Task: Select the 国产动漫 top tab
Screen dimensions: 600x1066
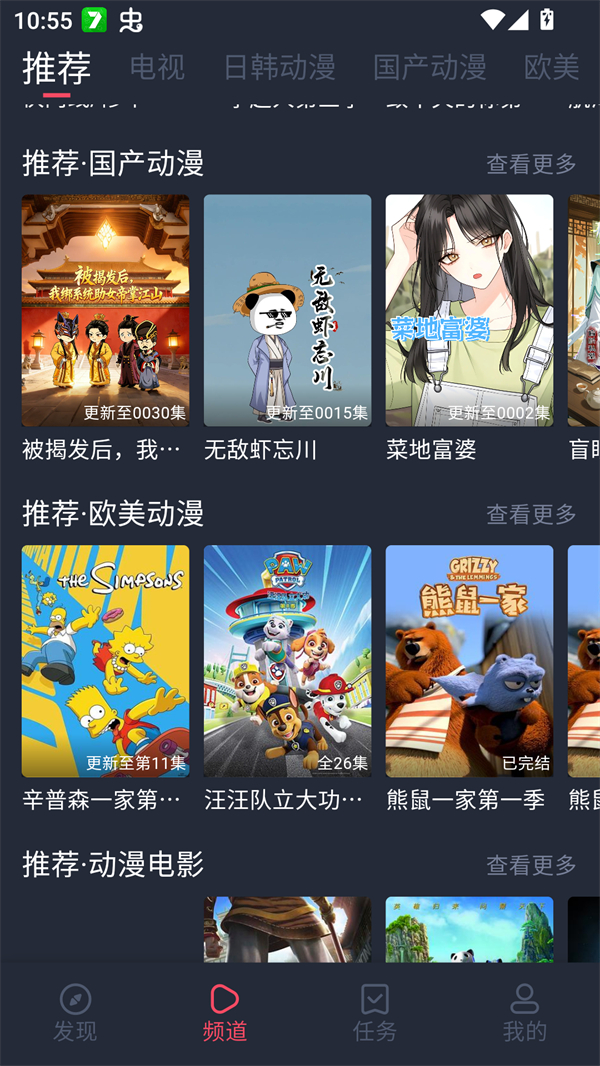Action: pyautogui.click(x=429, y=67)
